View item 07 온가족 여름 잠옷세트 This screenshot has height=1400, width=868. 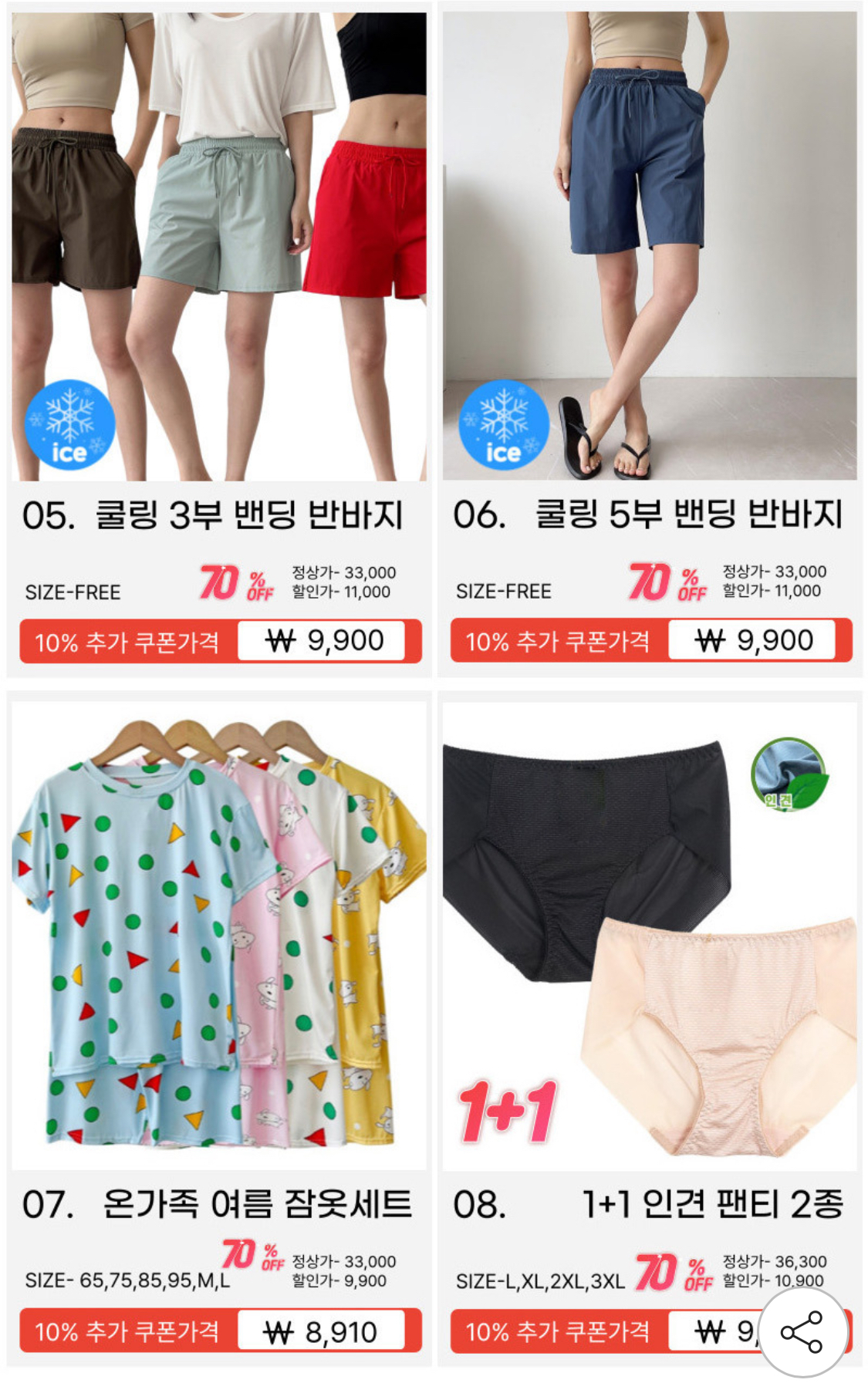tap(218, 935)
